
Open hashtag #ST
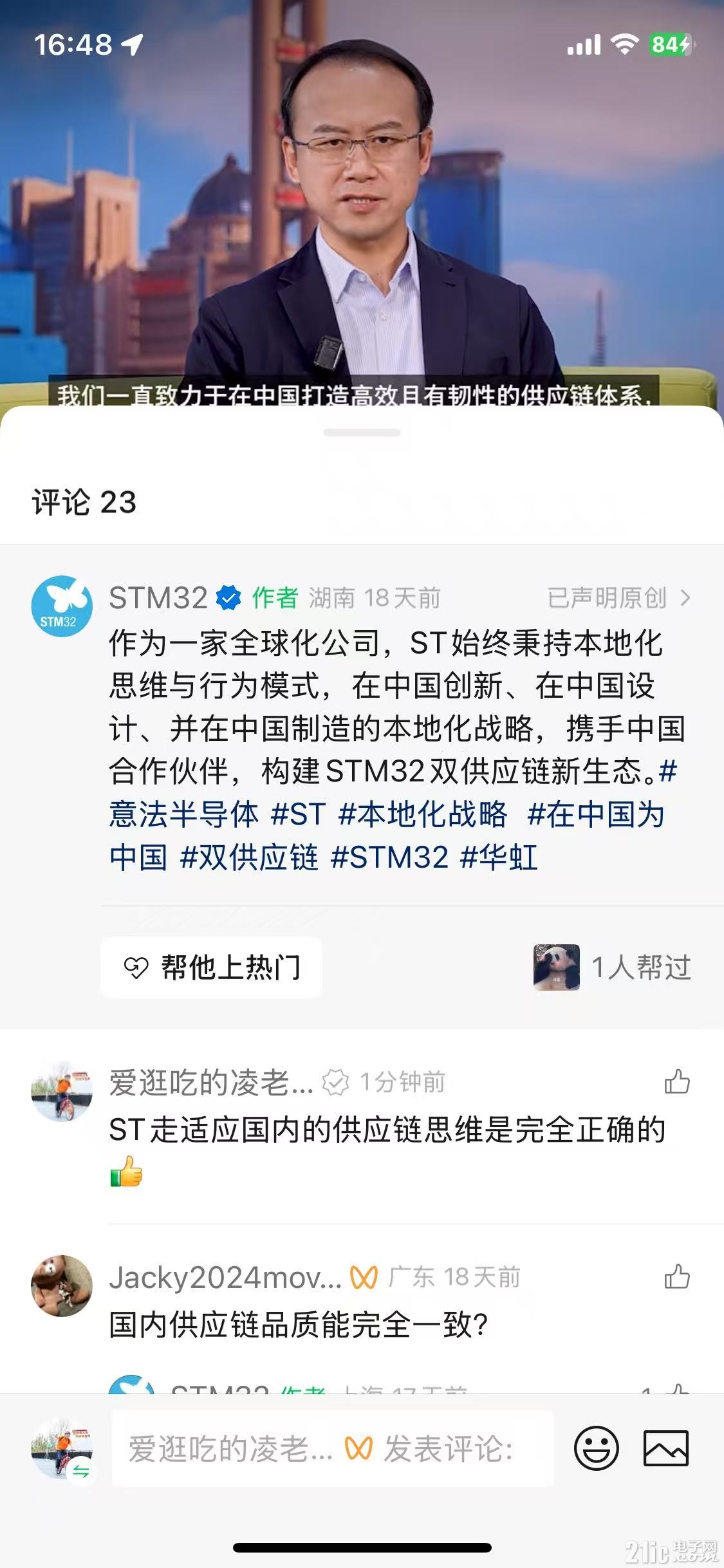point(298,814)
